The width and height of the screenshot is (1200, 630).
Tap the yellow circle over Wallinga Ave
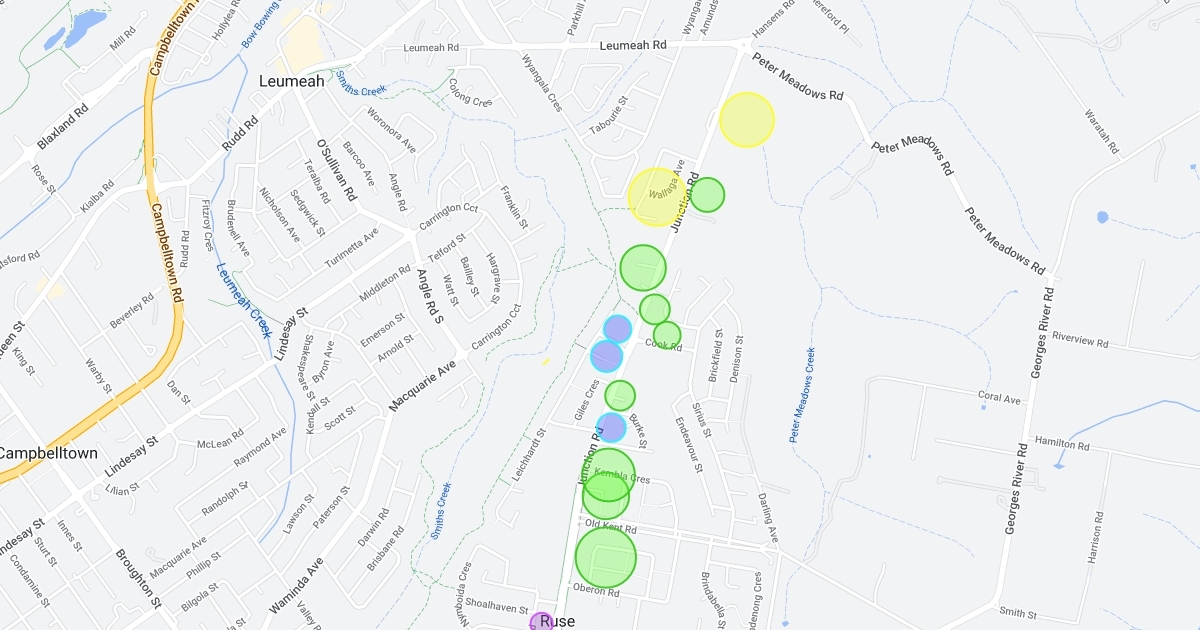[x=655, y=196]
